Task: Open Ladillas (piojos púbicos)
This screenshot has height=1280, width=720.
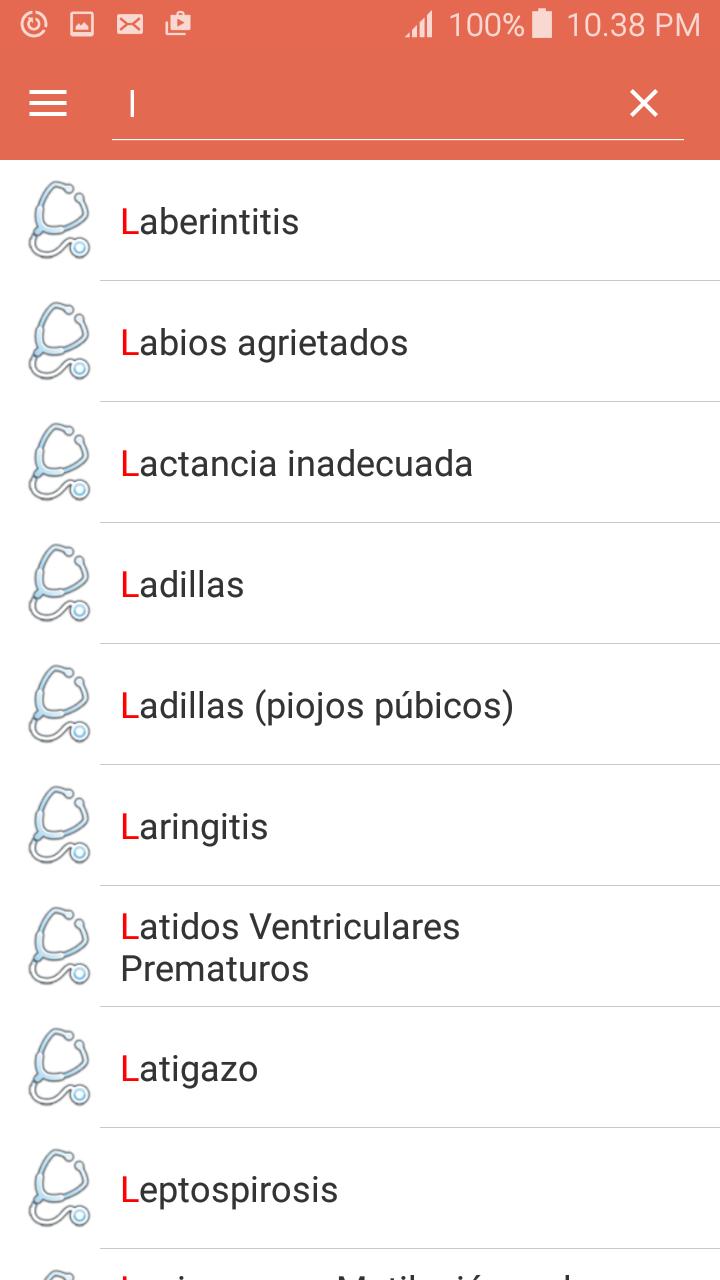Action: [360, 705]
